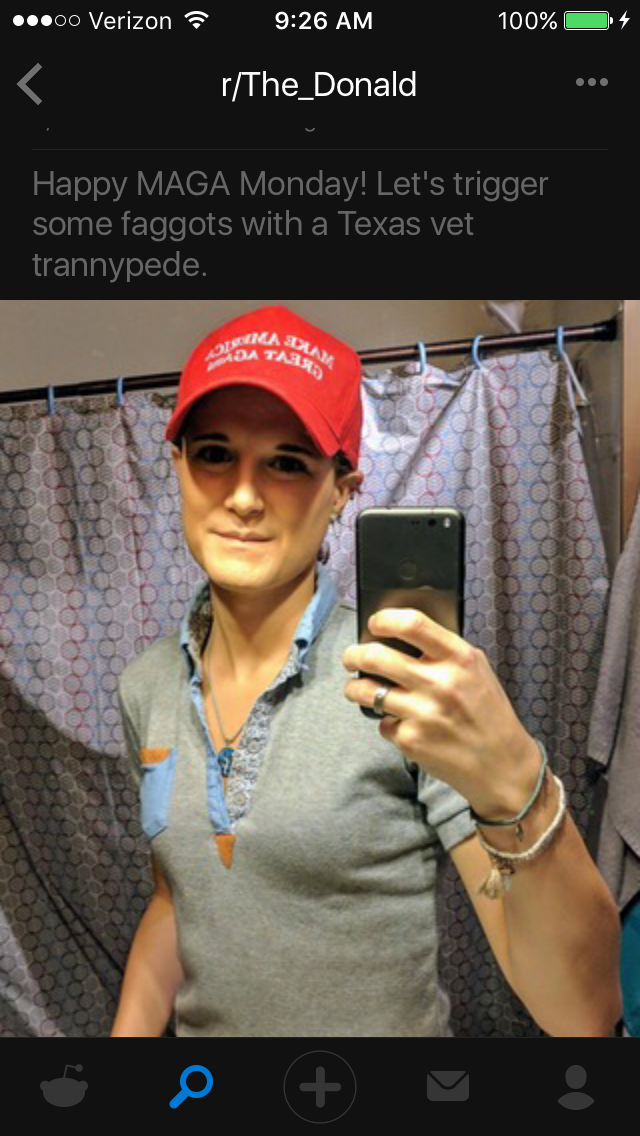Switch to the Reddit home tab

pyautogui.click(x=64, y=1087)
